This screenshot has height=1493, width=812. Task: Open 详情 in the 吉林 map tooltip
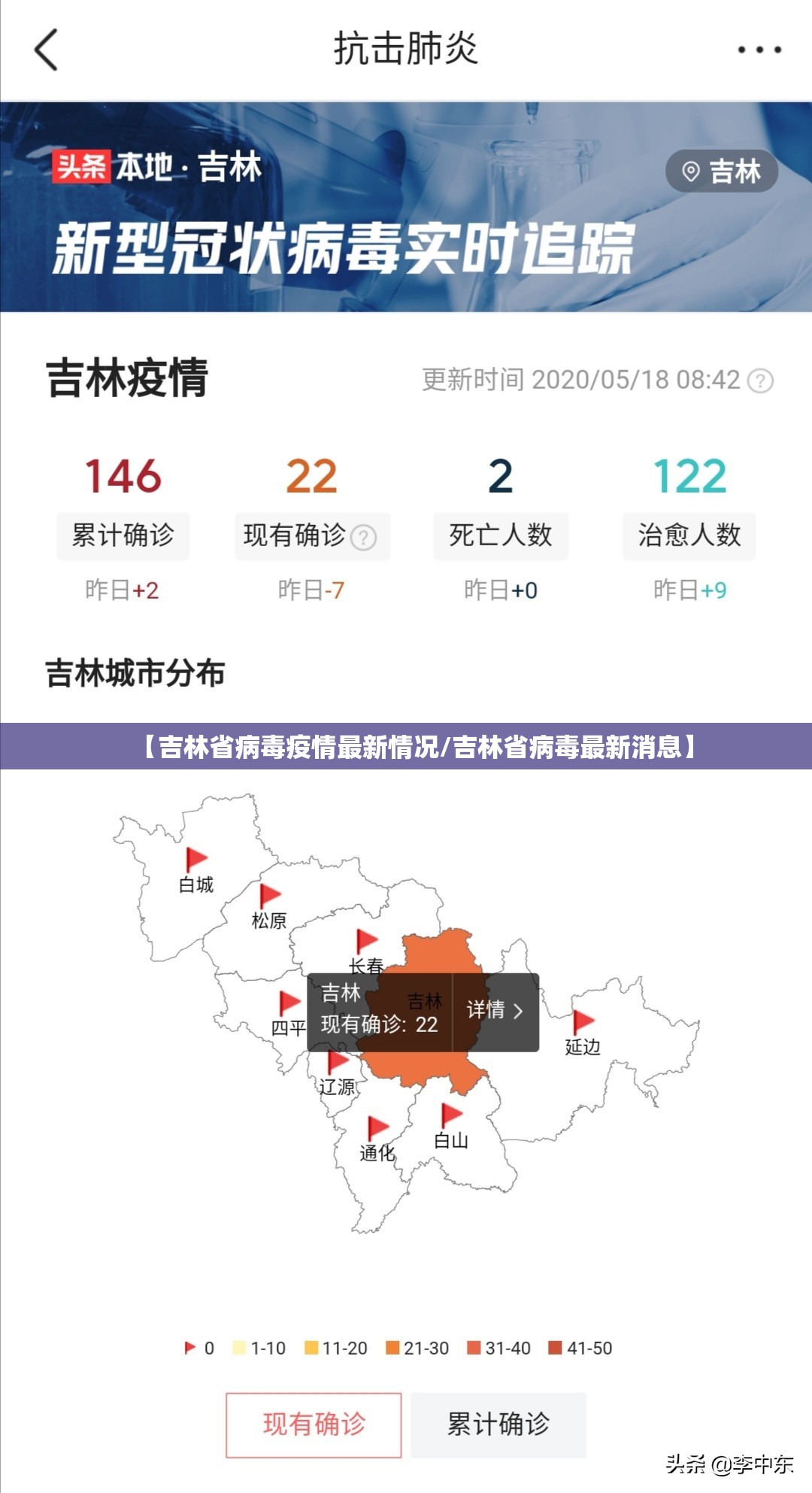(x=495, y=1010)
